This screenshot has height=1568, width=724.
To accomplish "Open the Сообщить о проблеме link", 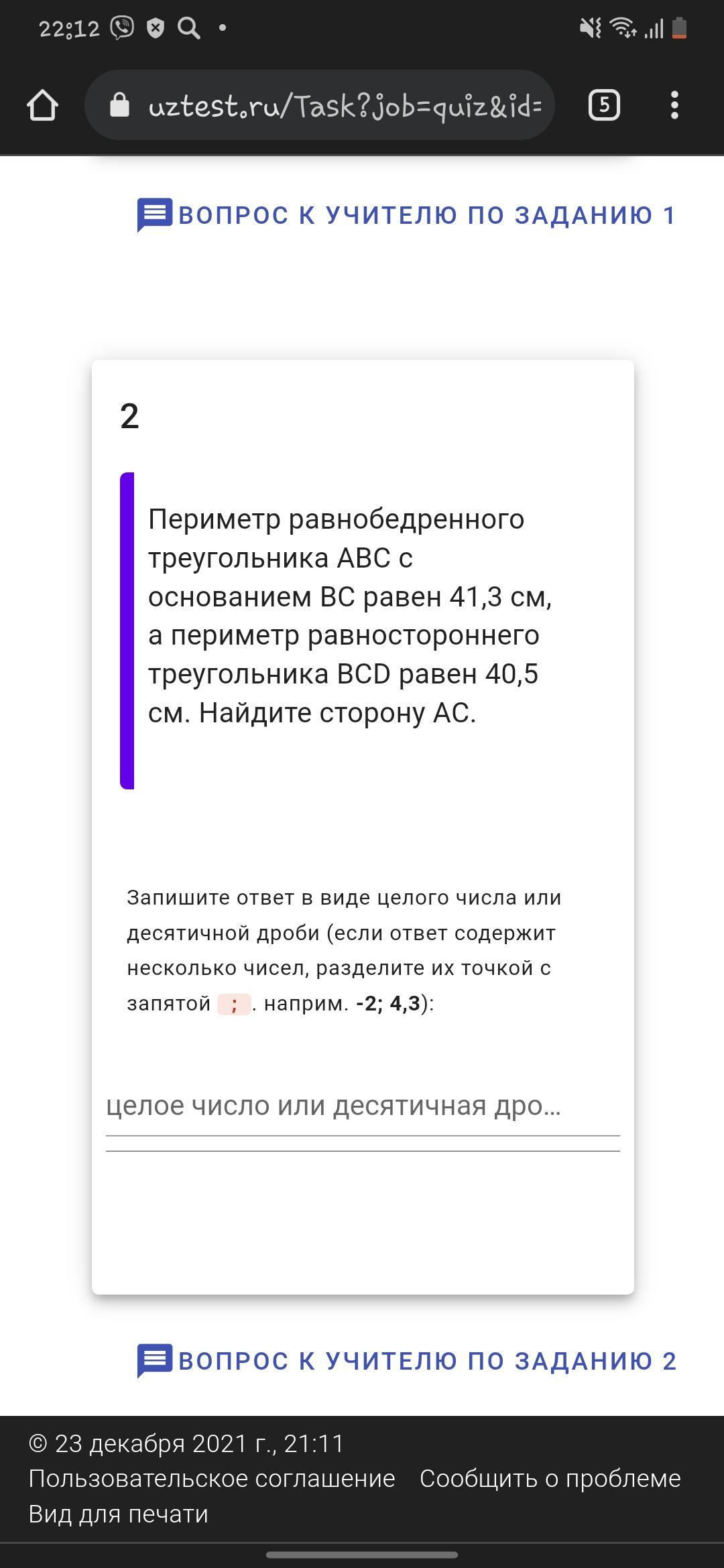I will [x=550, y=1478].
